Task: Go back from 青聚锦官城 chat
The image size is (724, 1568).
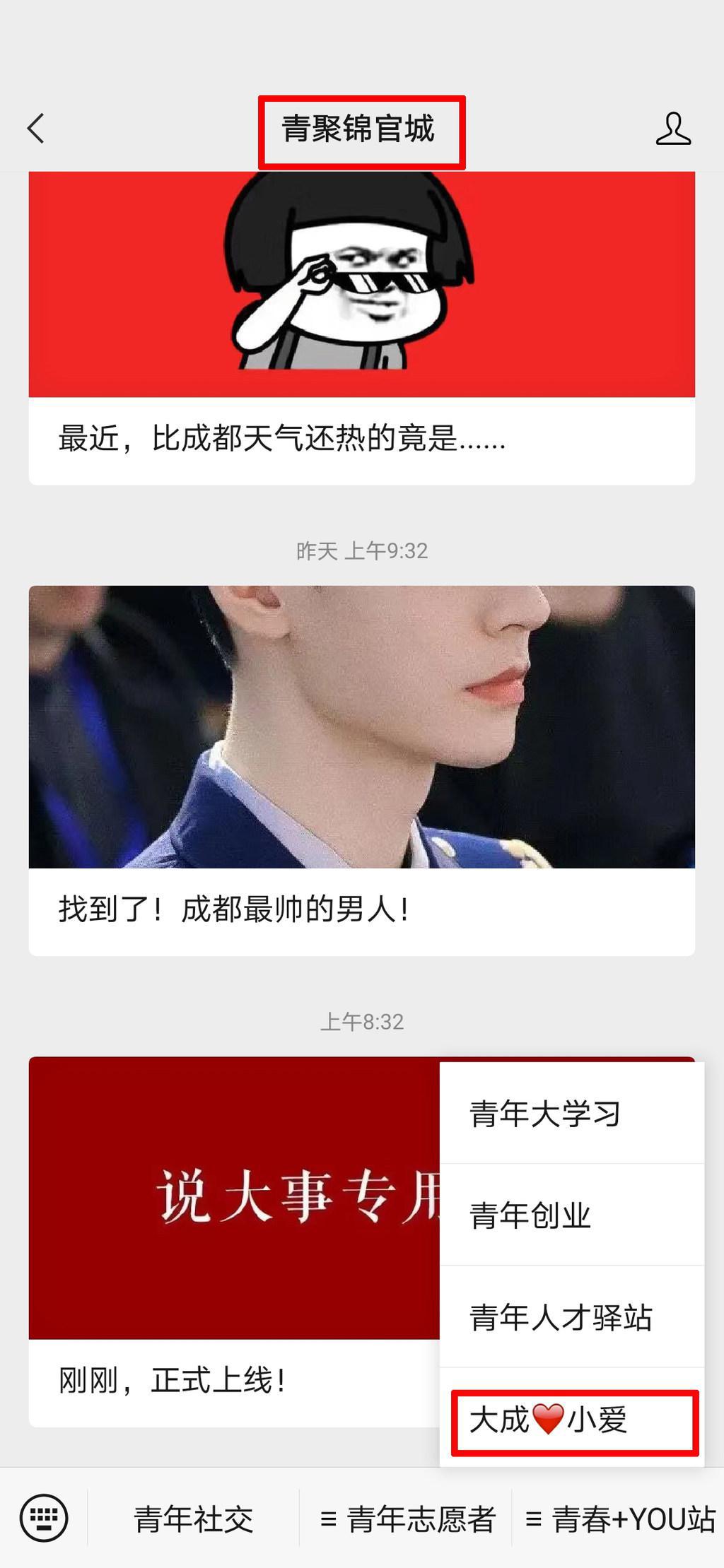Action: (x=37, y=129)
